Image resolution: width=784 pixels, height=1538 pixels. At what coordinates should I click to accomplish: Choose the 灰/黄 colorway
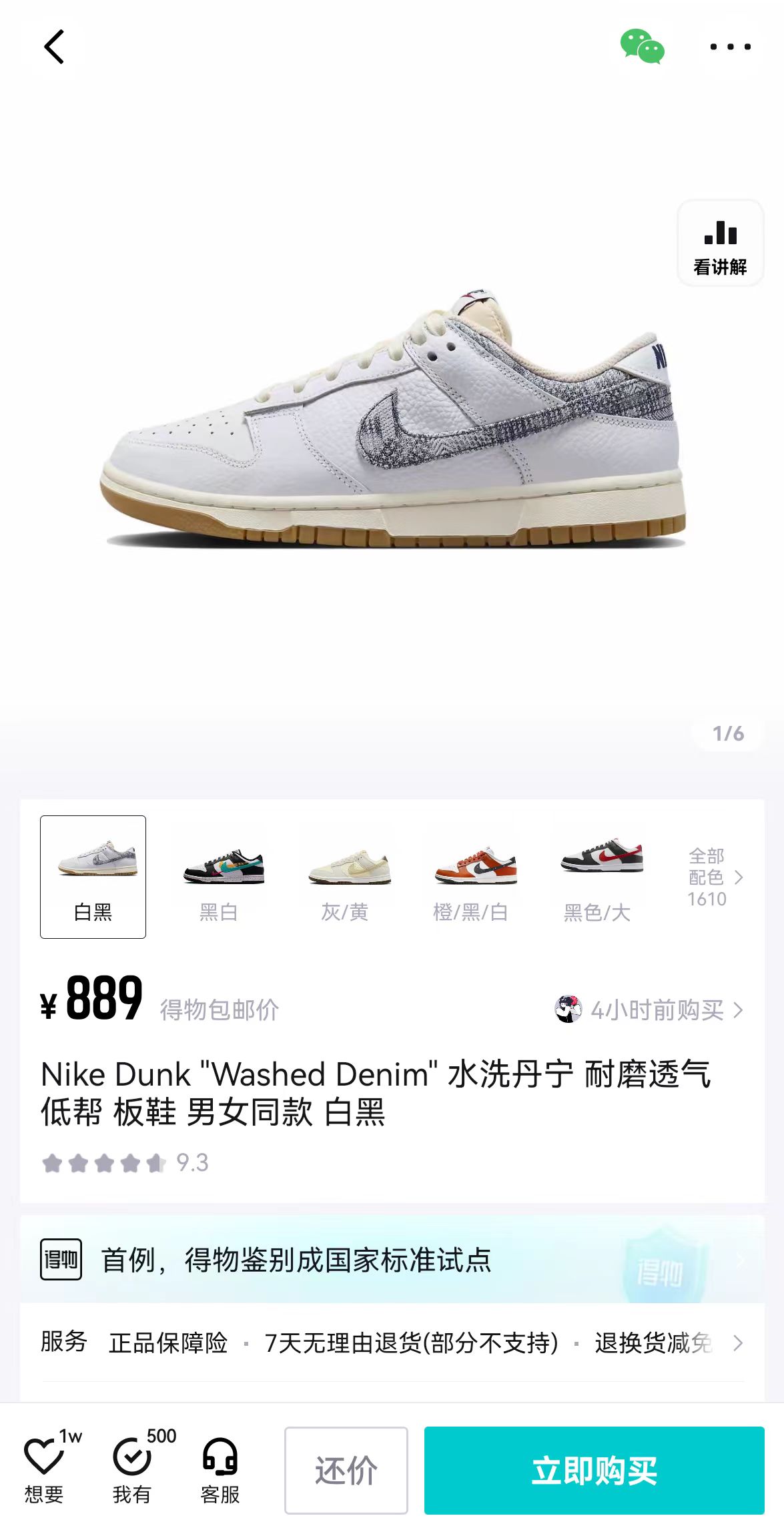[345, 877]
